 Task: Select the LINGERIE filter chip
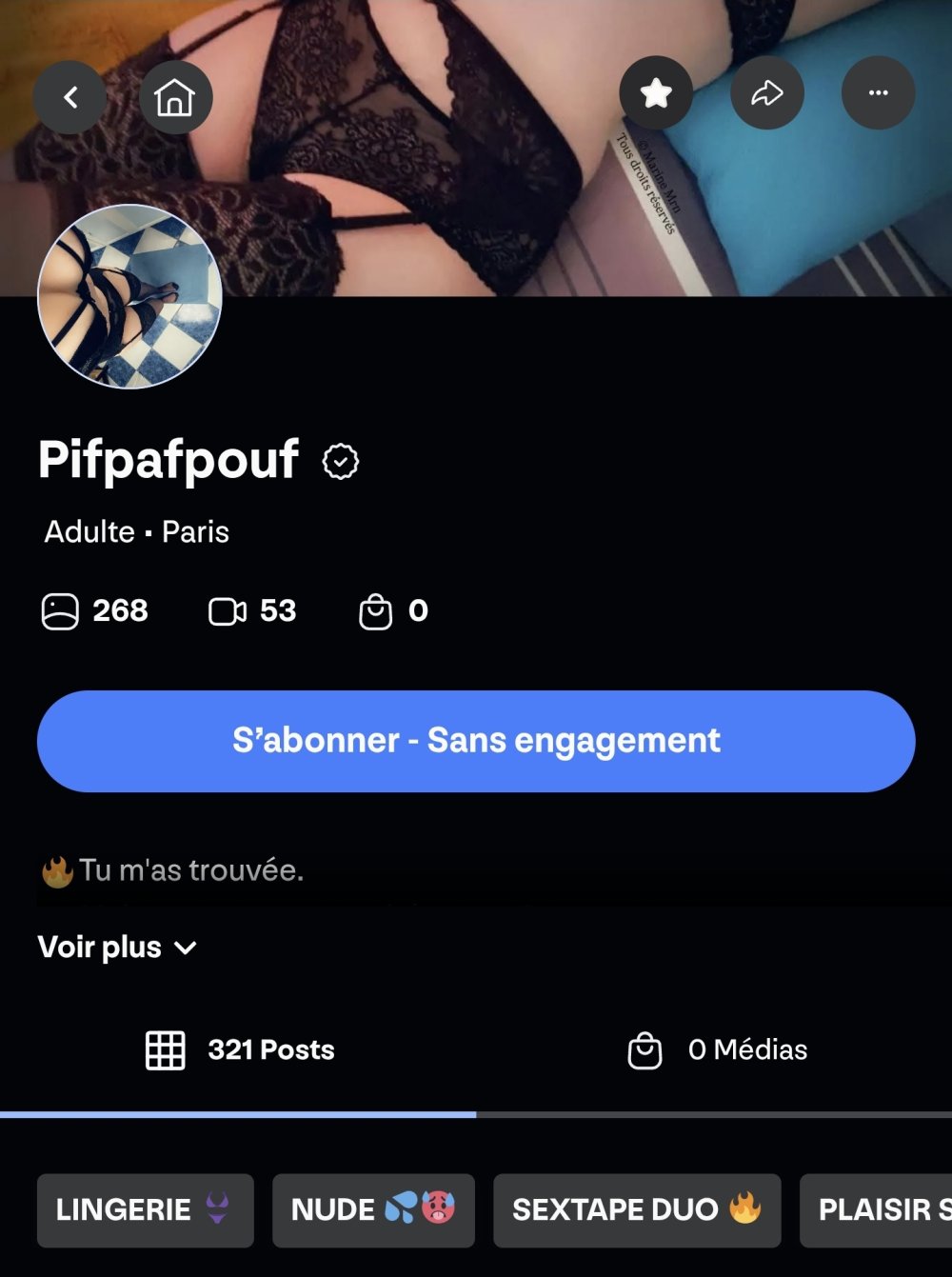pyautogui.click(x=145, y=1209)
